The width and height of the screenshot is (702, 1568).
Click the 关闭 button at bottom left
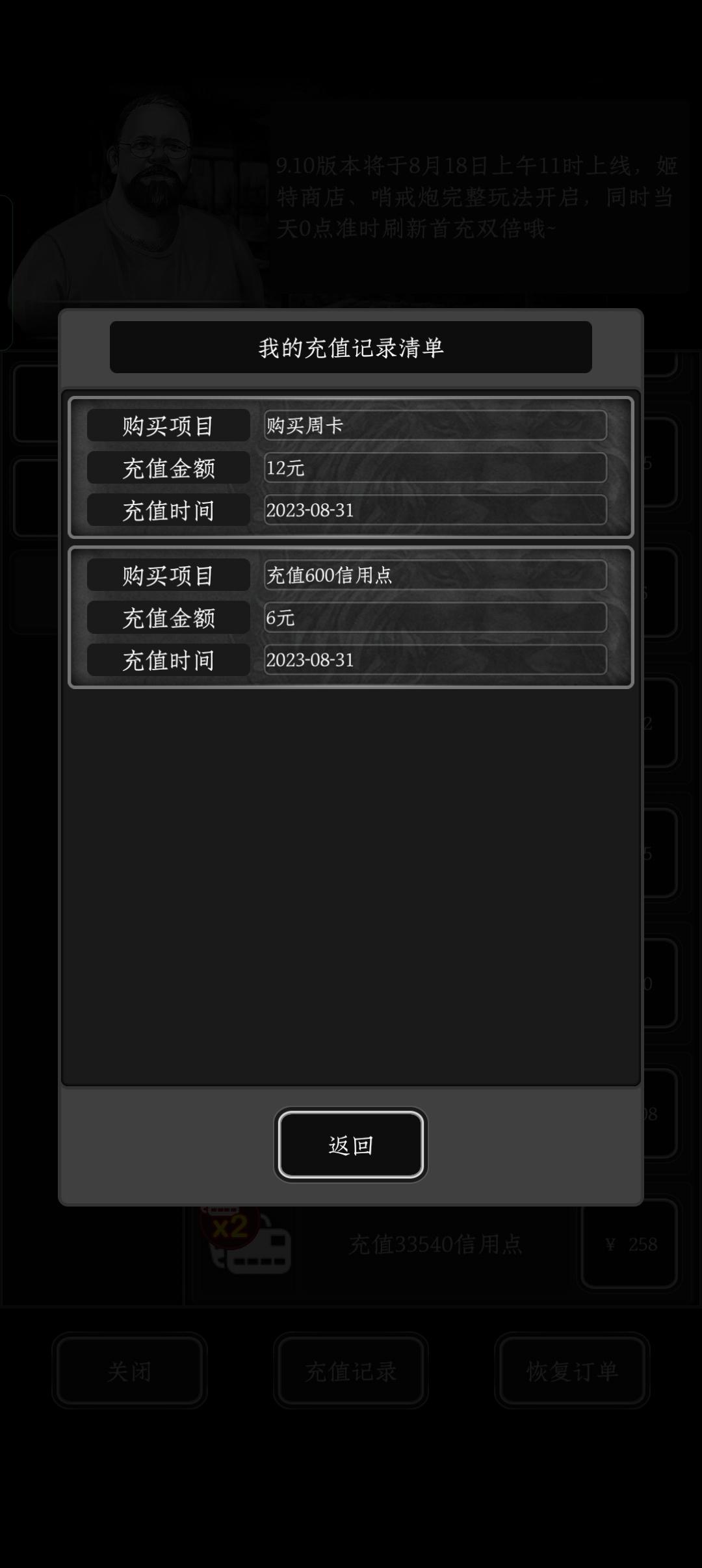click(129, 1372)
